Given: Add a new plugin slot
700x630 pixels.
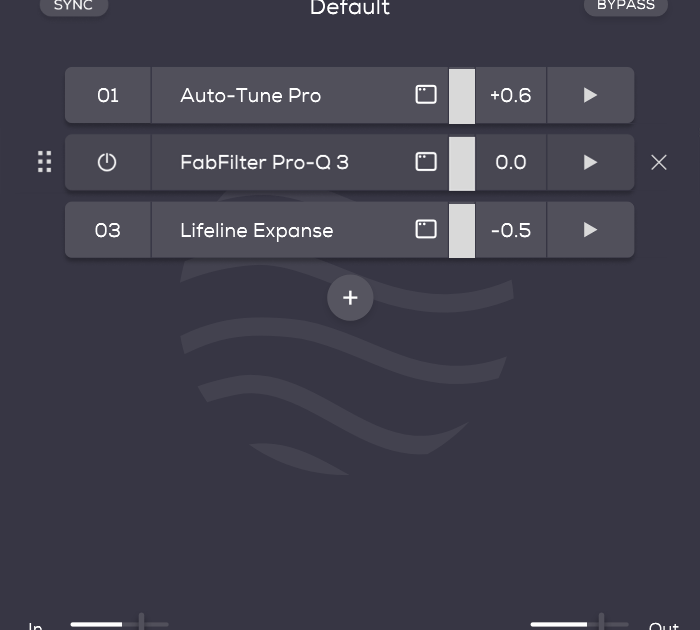Looking at the screenshot, I should coord(350,298).
